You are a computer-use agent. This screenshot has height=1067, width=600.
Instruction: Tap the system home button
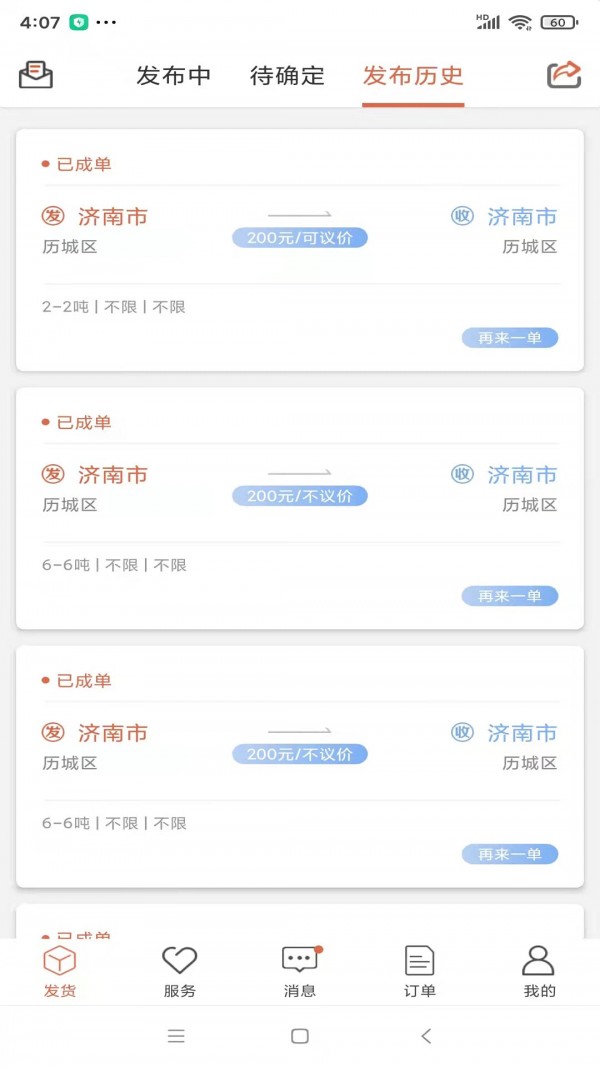pyautogui.click(x=300, y=1036)
